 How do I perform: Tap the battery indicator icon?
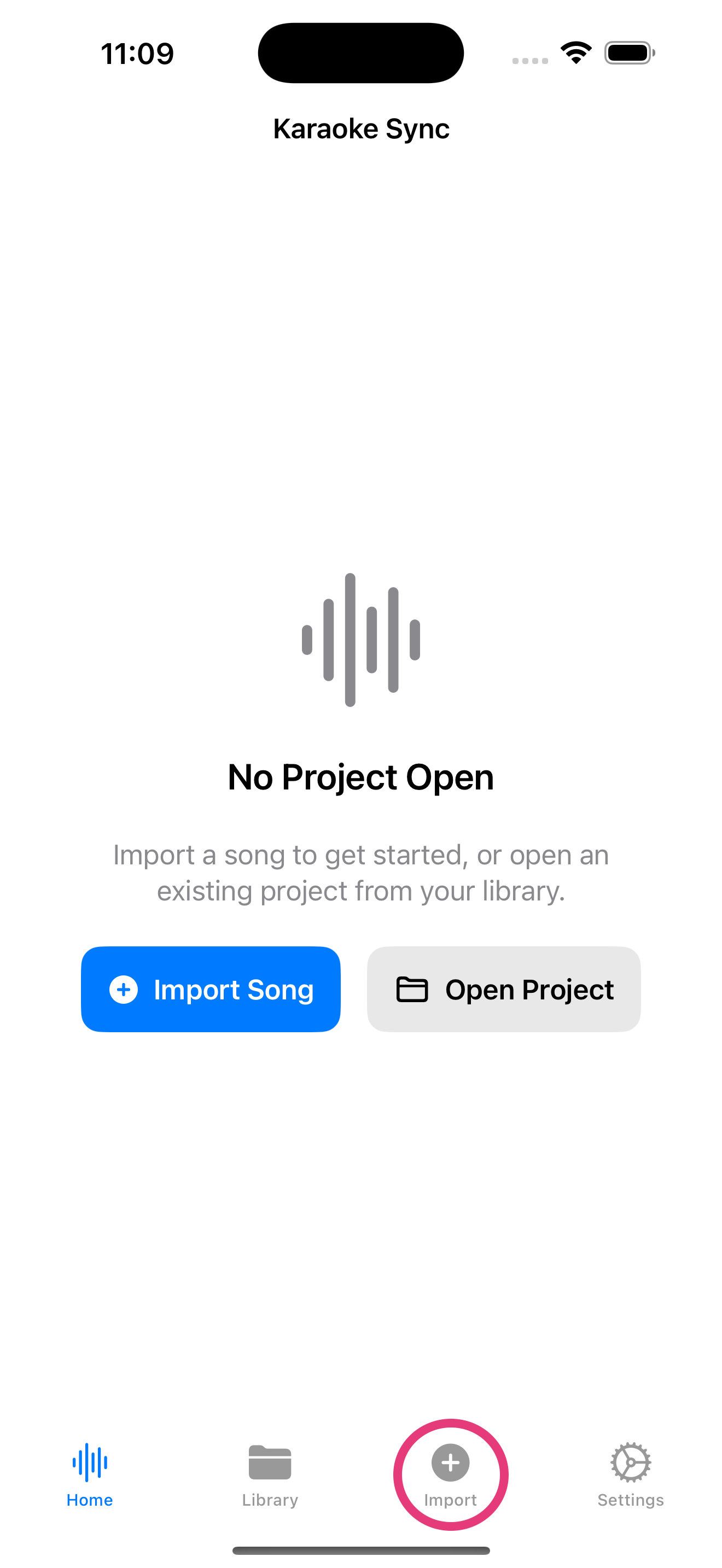(x=627, y=52)
